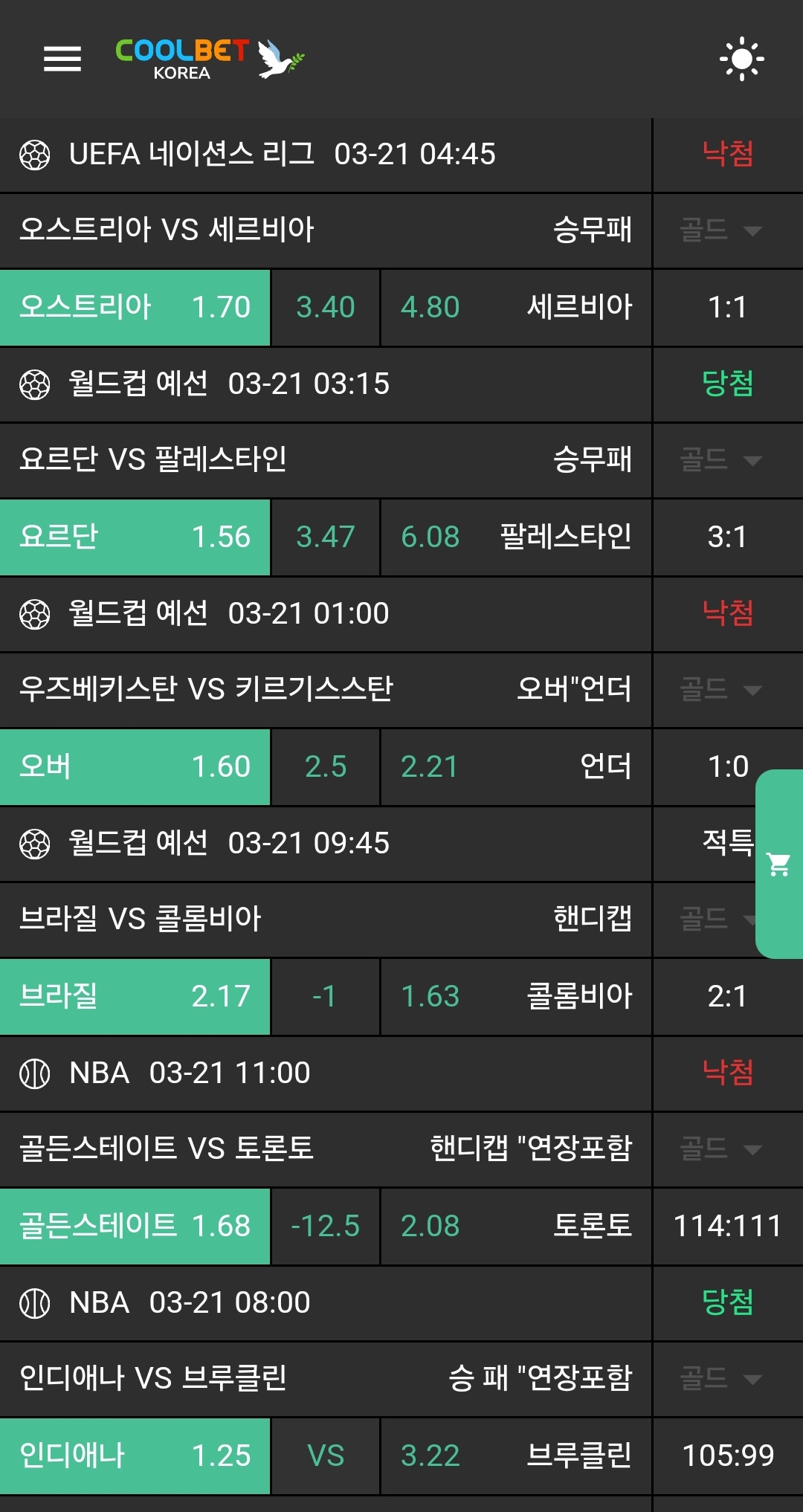Select the 브루클린 3.22 odds
Screen dimensions: 803x1512
click(516, 1456)
